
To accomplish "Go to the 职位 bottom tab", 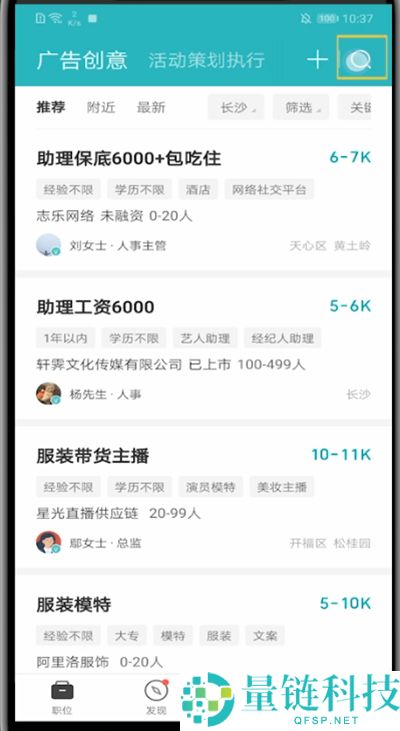I will pyautogui.click(x=62, y=698).
